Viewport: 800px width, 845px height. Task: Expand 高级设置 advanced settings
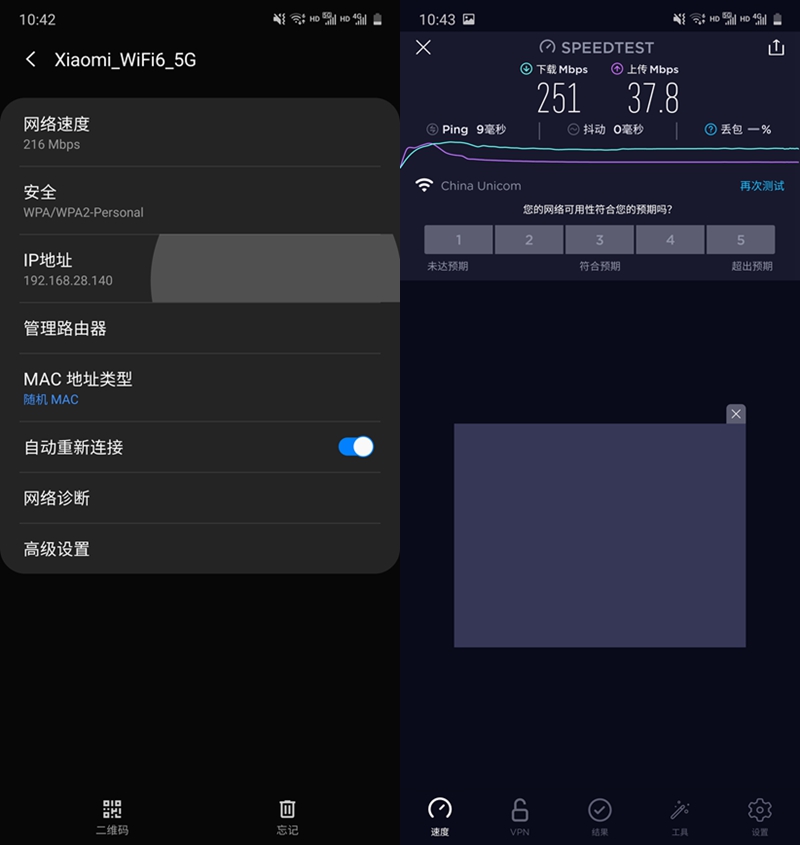point(200,549)
